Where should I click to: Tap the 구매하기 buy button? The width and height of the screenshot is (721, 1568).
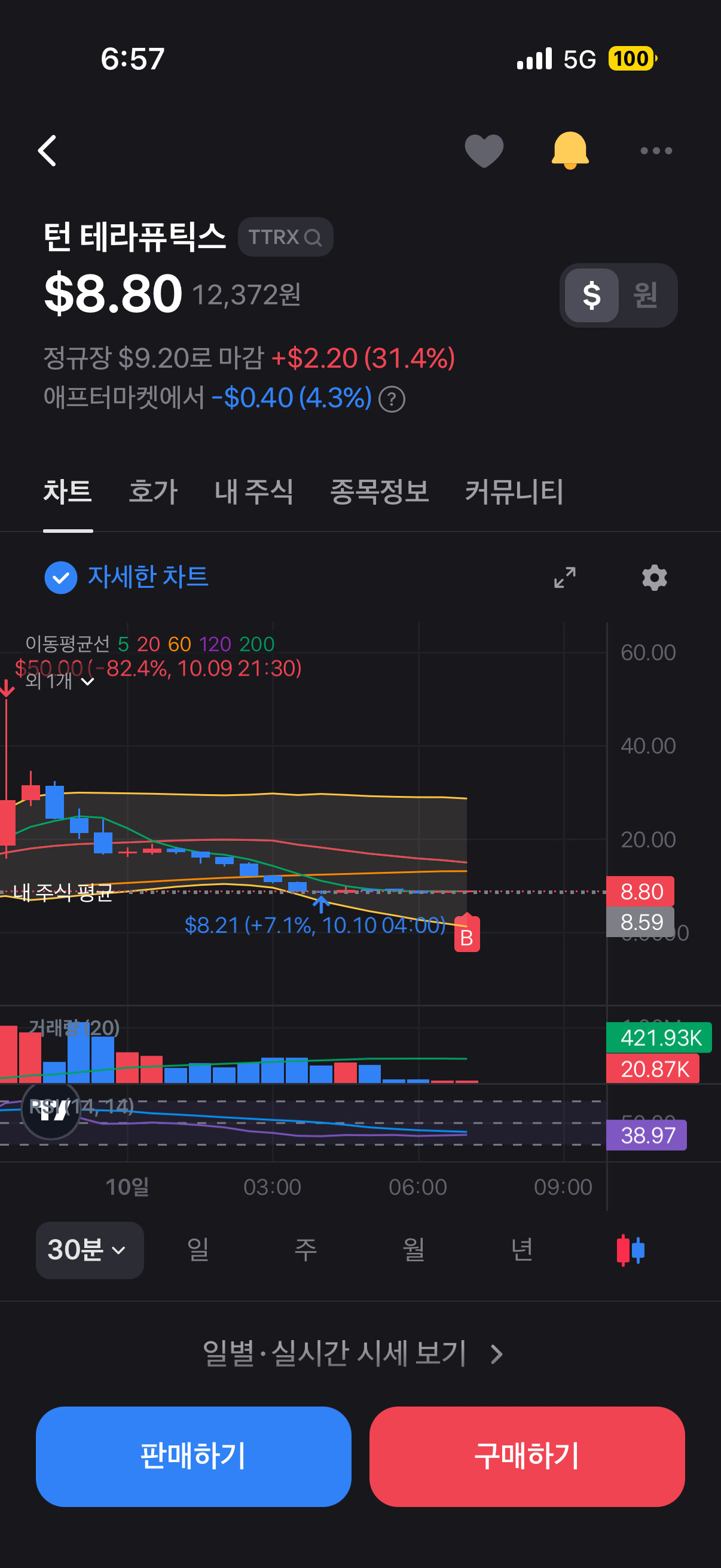point(527,1456)
